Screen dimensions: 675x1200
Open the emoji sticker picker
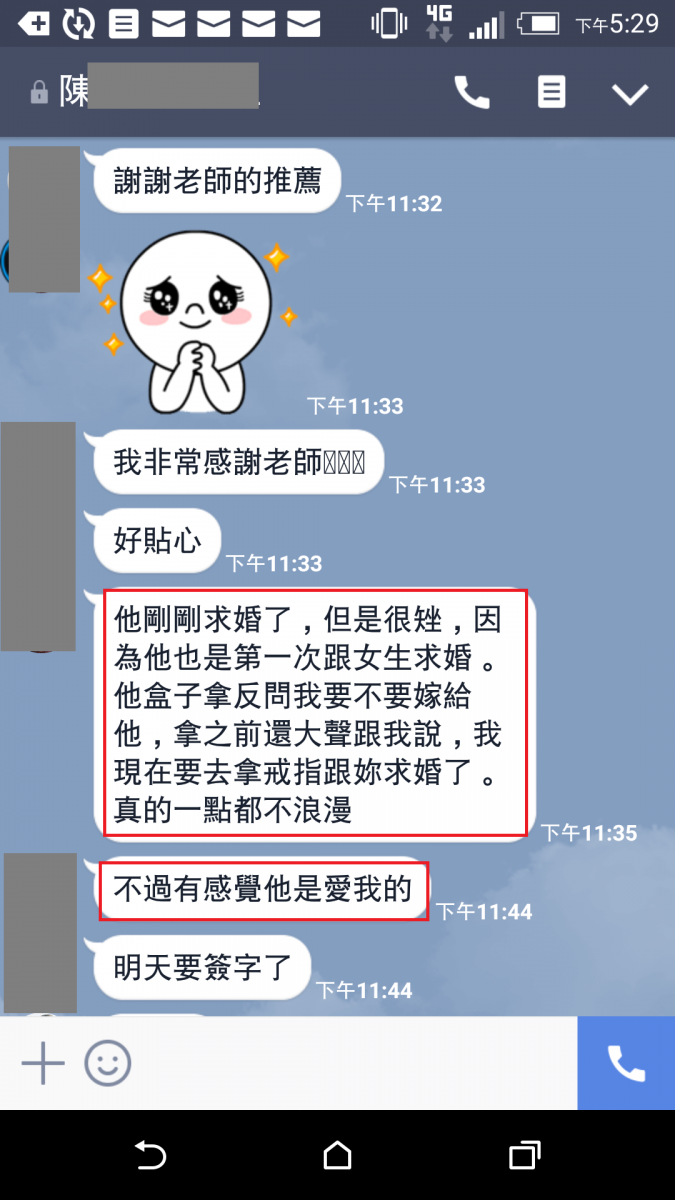click(x=108, y=1063)
